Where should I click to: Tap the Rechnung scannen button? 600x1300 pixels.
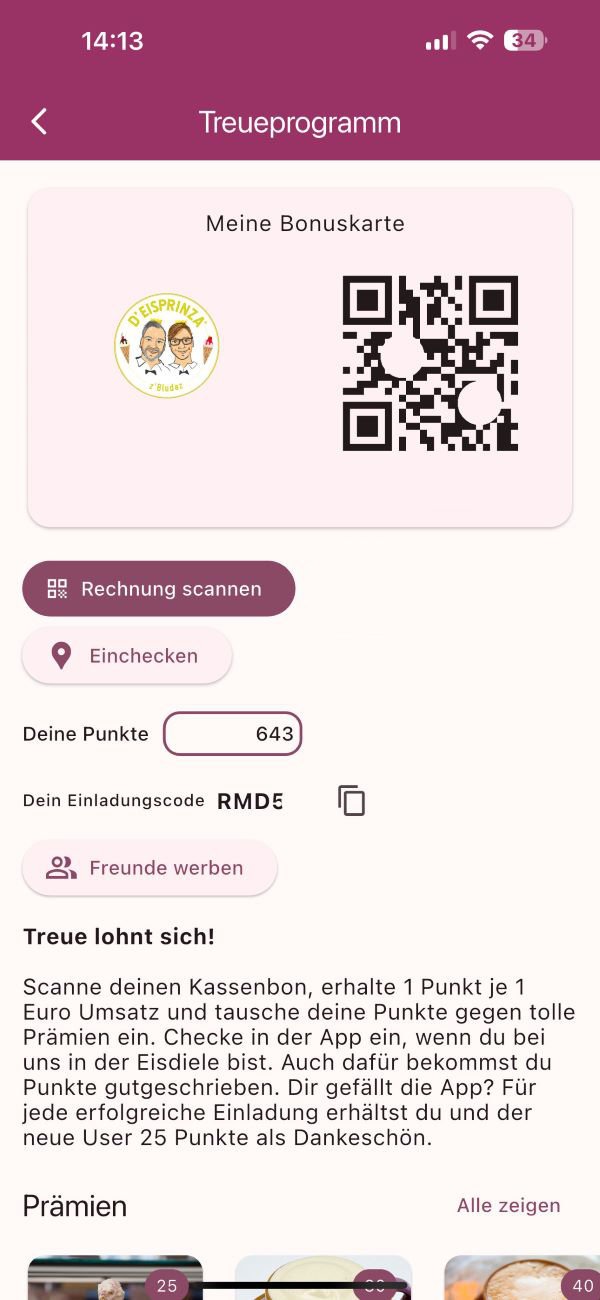159,589
